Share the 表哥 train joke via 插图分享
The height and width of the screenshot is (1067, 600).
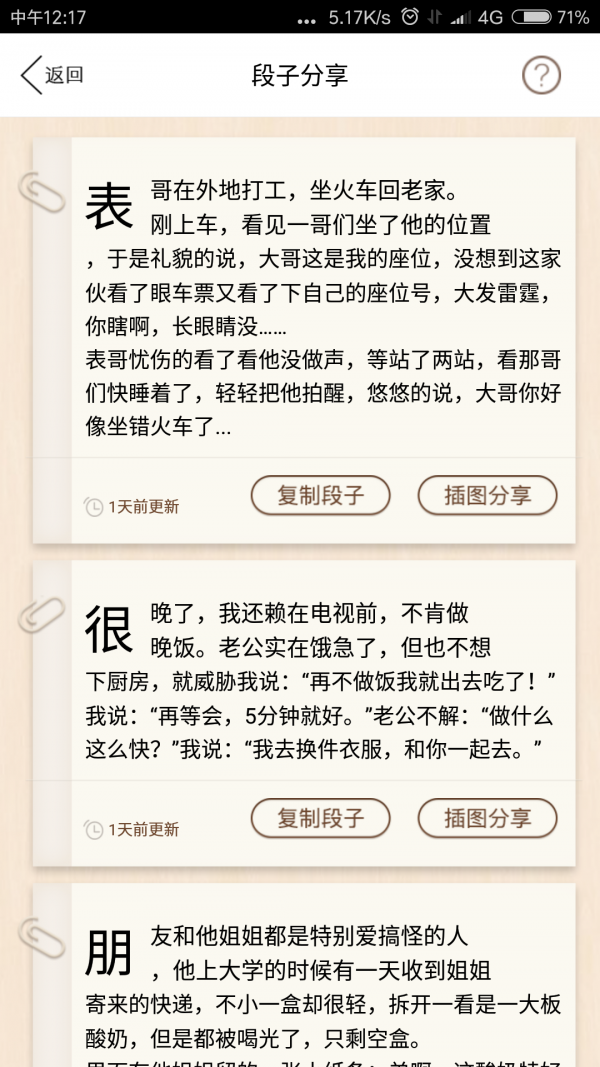[x=487, y=495]
